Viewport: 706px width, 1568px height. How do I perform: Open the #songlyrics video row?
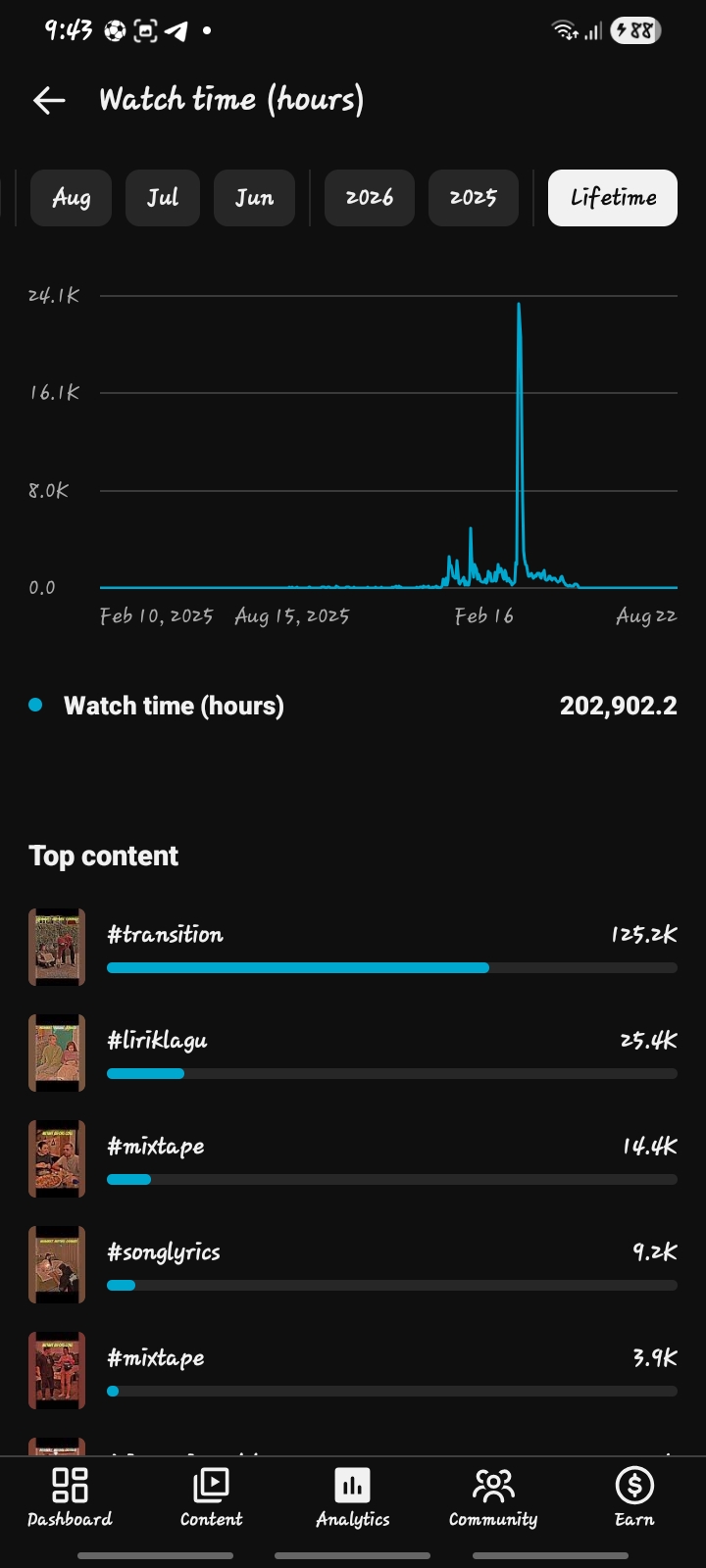tap(353, 1264)
